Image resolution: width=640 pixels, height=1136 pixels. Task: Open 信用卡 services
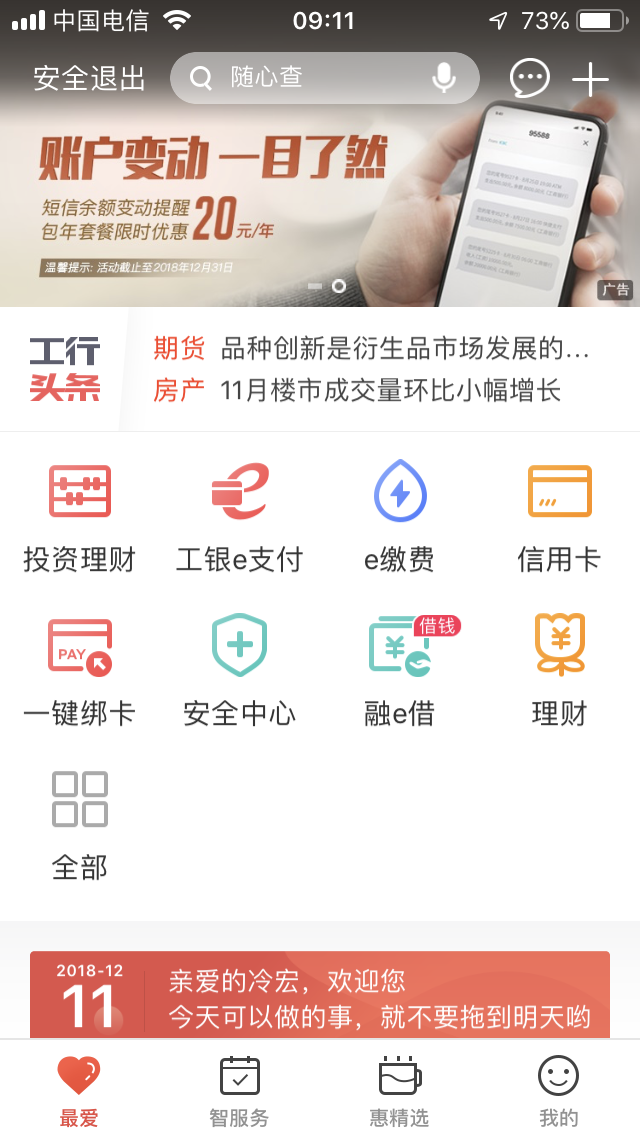pyautogui.click(x=559, y=517)
